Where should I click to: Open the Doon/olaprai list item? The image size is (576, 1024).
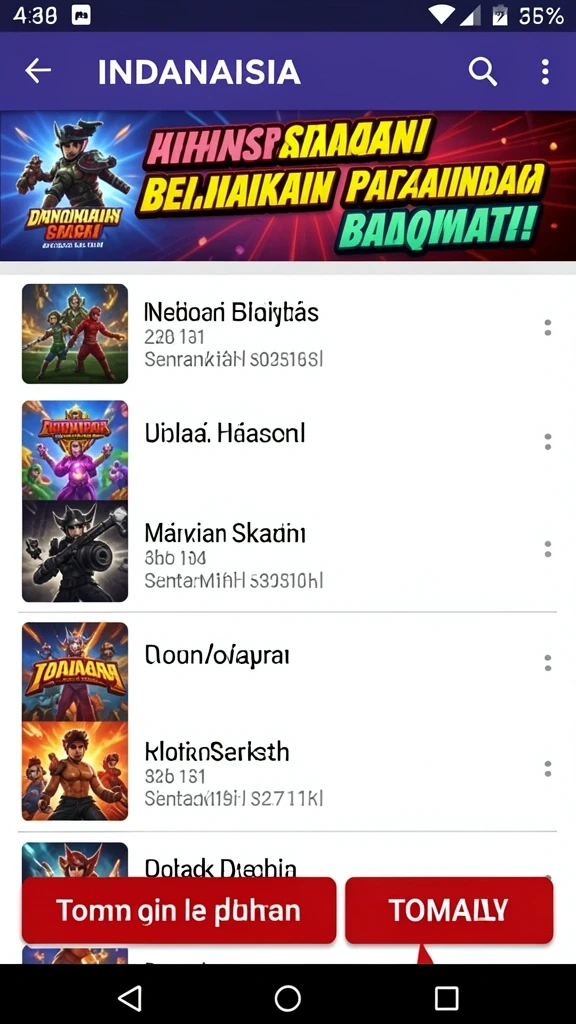pos(288,669)
